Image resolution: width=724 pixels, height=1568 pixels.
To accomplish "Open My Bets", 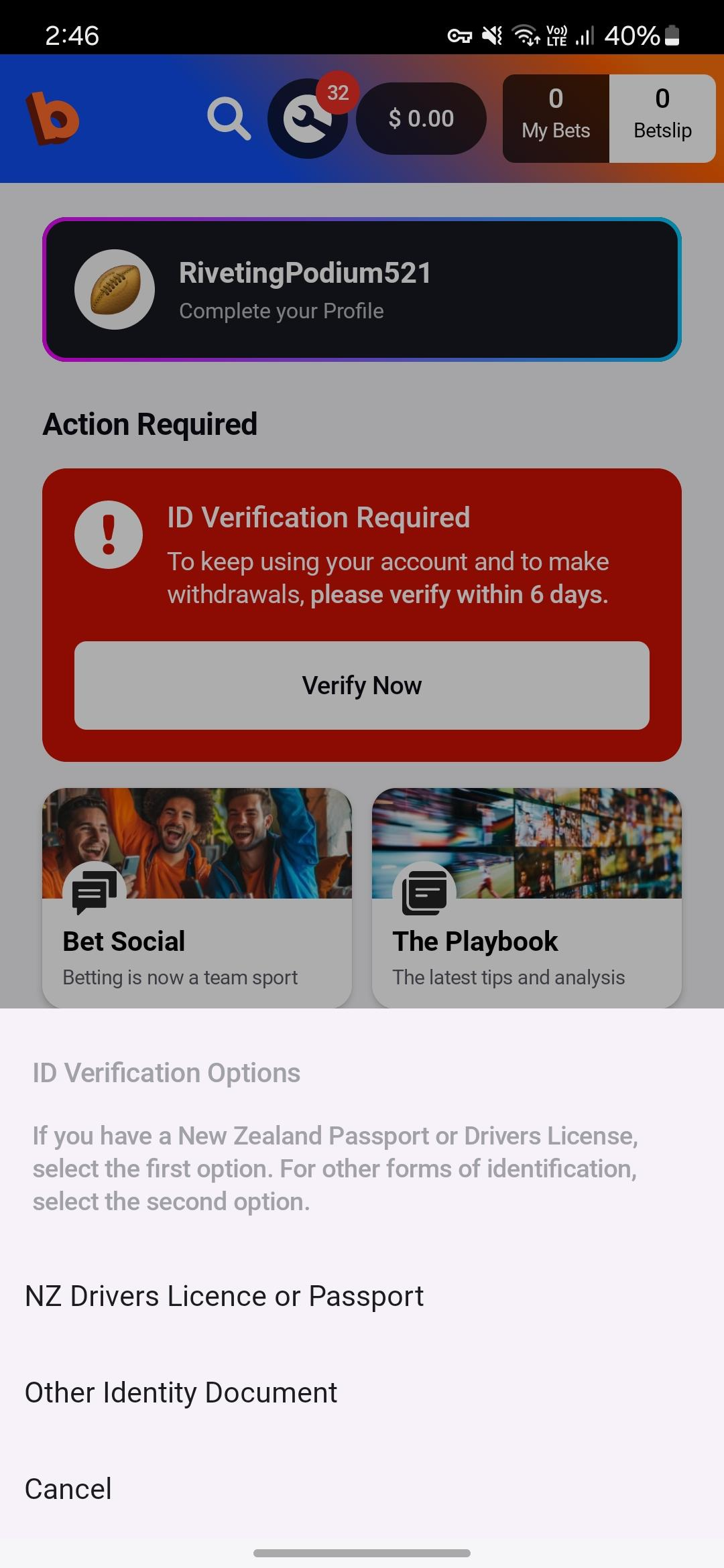I will coord(556,119).
